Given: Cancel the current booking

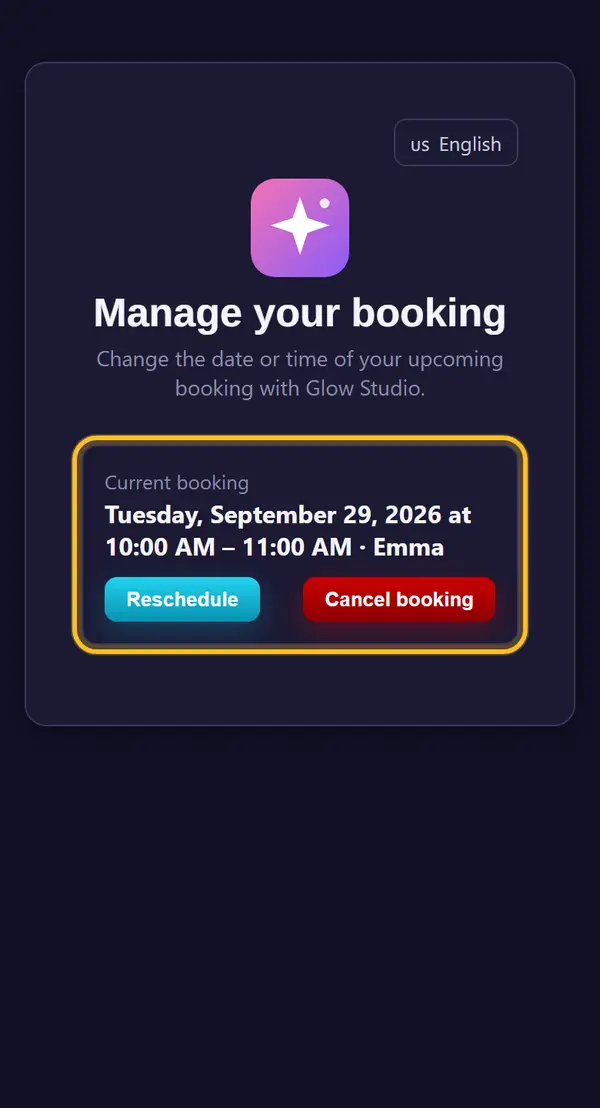Looking at the screenshot, I should click(x=399, y=599).
